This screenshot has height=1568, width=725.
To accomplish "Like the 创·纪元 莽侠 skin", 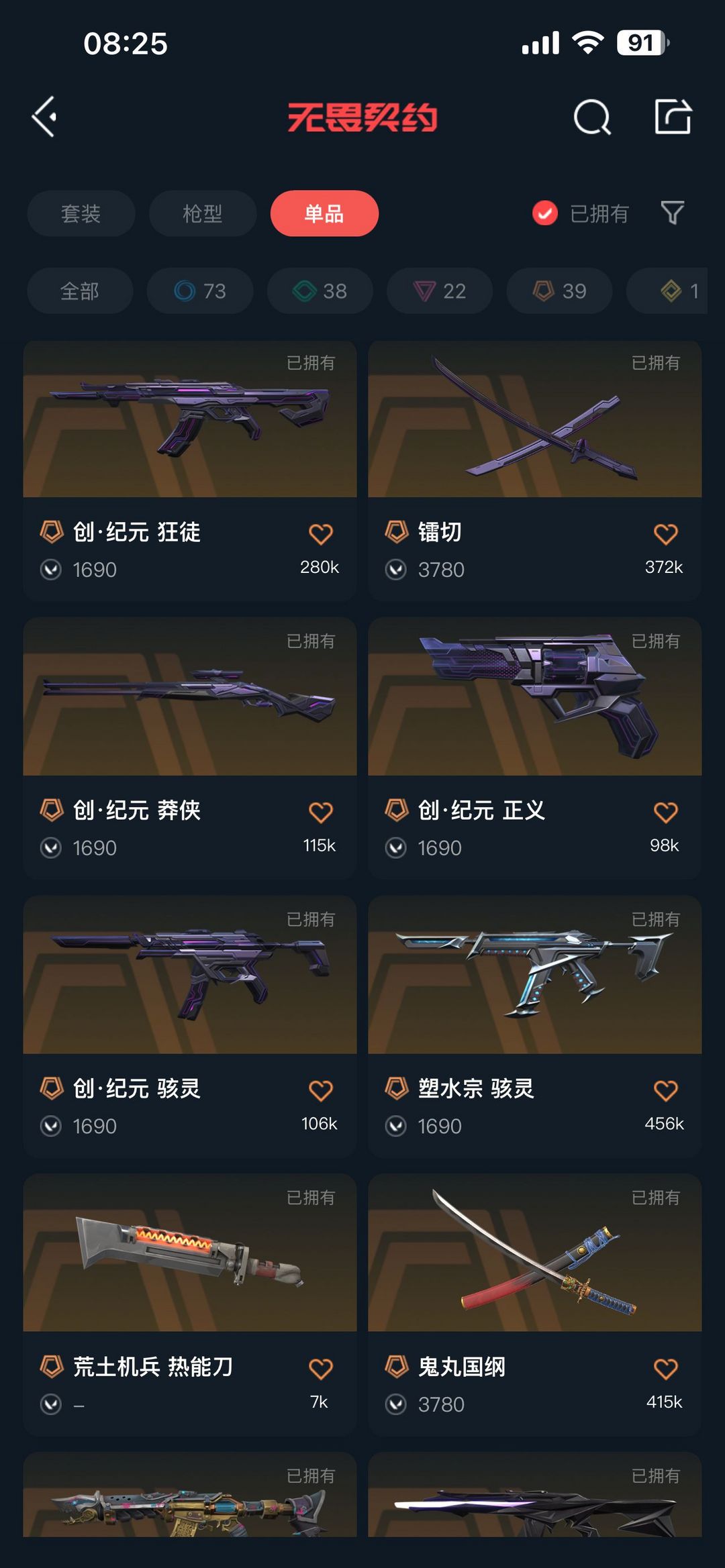I will [x=320, y=813].
